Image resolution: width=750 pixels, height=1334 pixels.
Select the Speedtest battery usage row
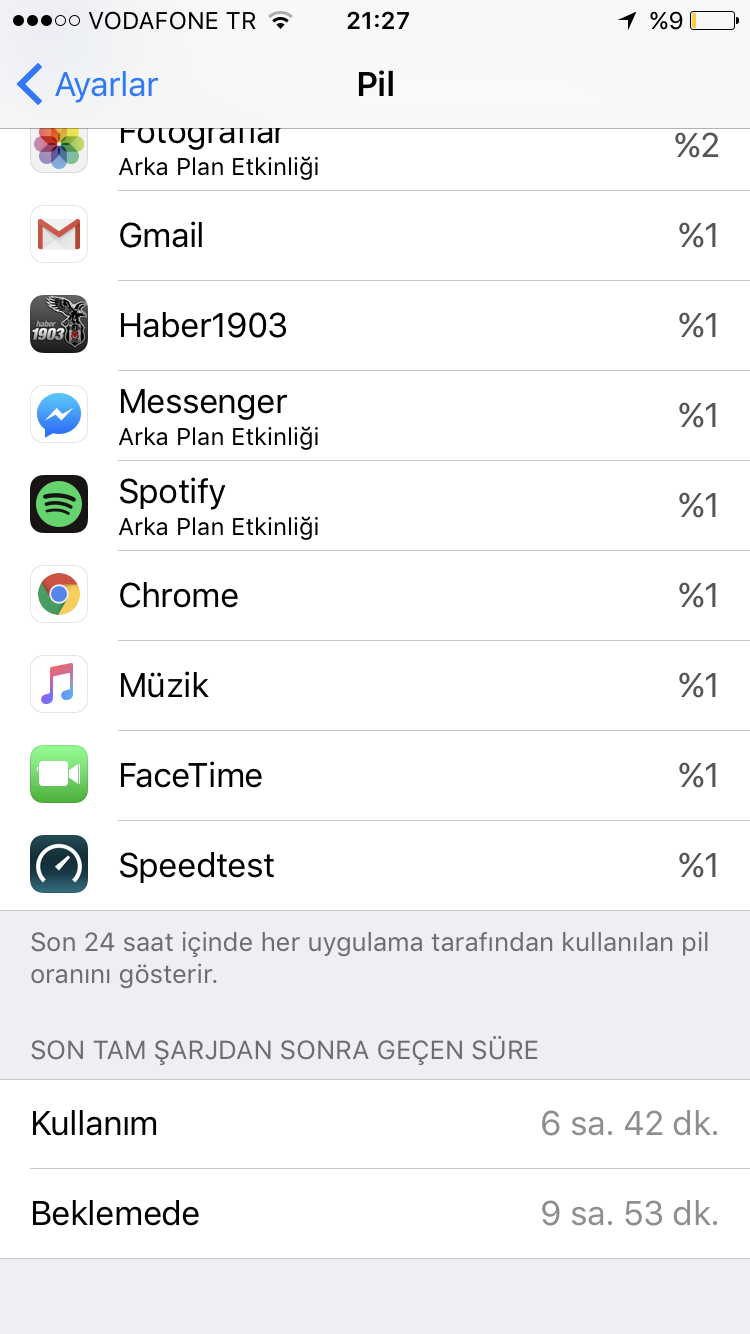tap(375, 865)
